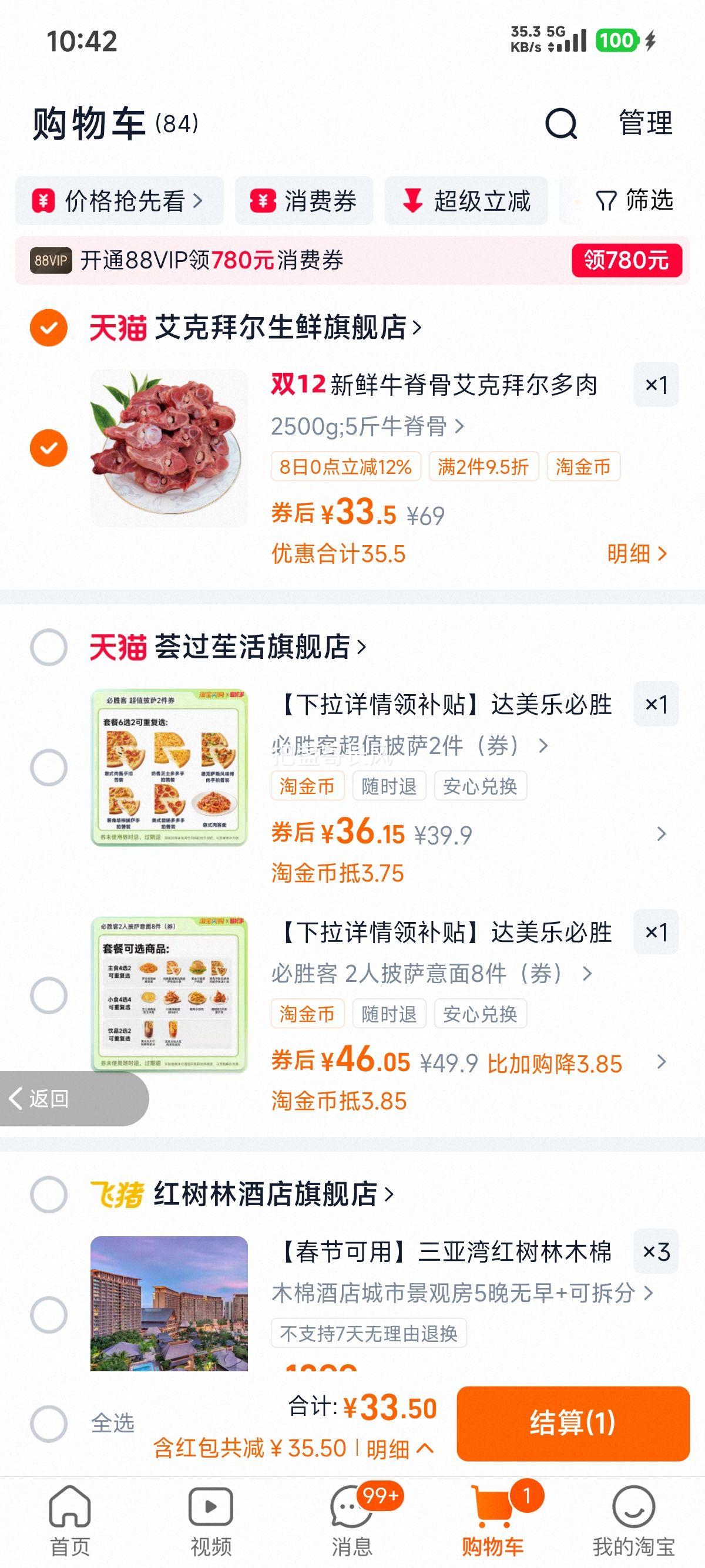
Task: Toggle the 全选 select-all checkbox
Action: 49,1424
